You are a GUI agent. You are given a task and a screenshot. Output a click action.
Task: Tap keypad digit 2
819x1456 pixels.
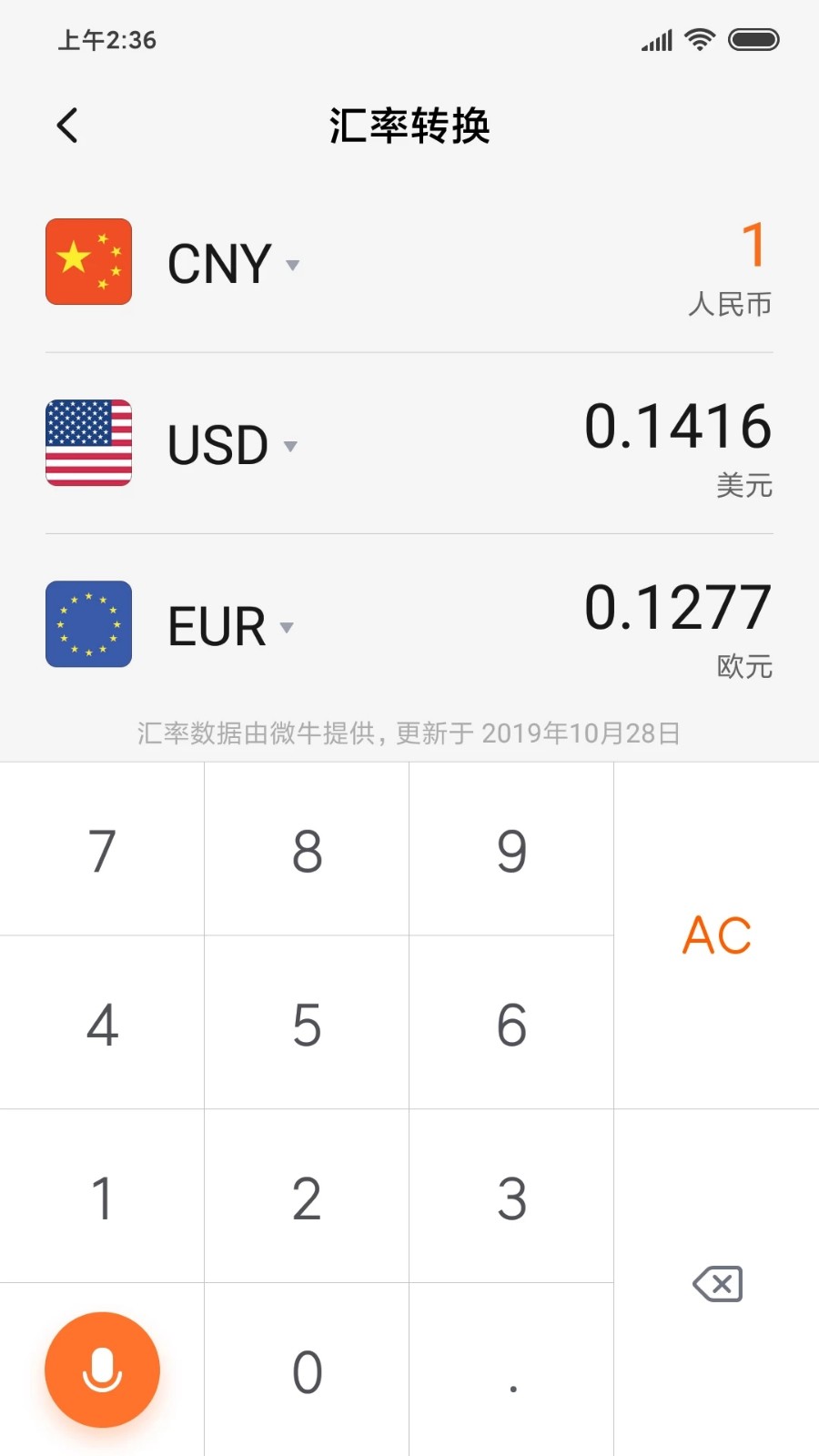pos(307,1198)
